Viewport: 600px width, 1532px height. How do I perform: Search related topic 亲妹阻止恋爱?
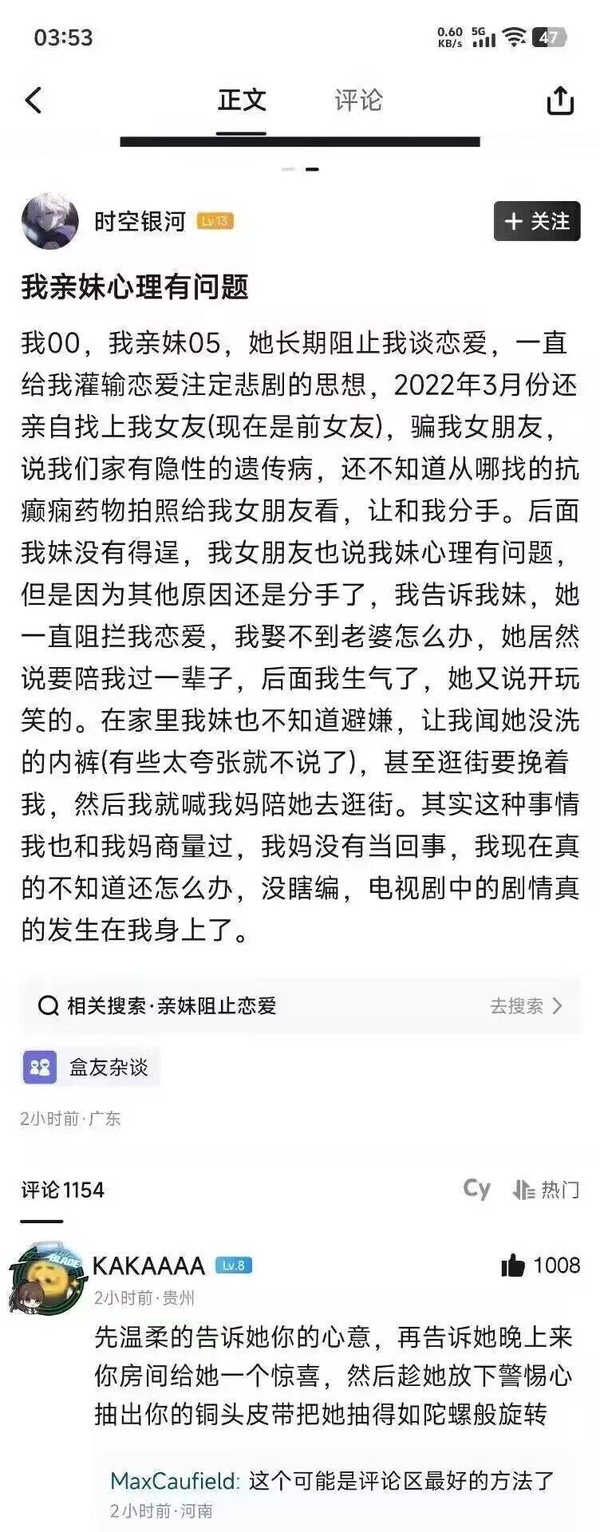(x=300, y=1005)
